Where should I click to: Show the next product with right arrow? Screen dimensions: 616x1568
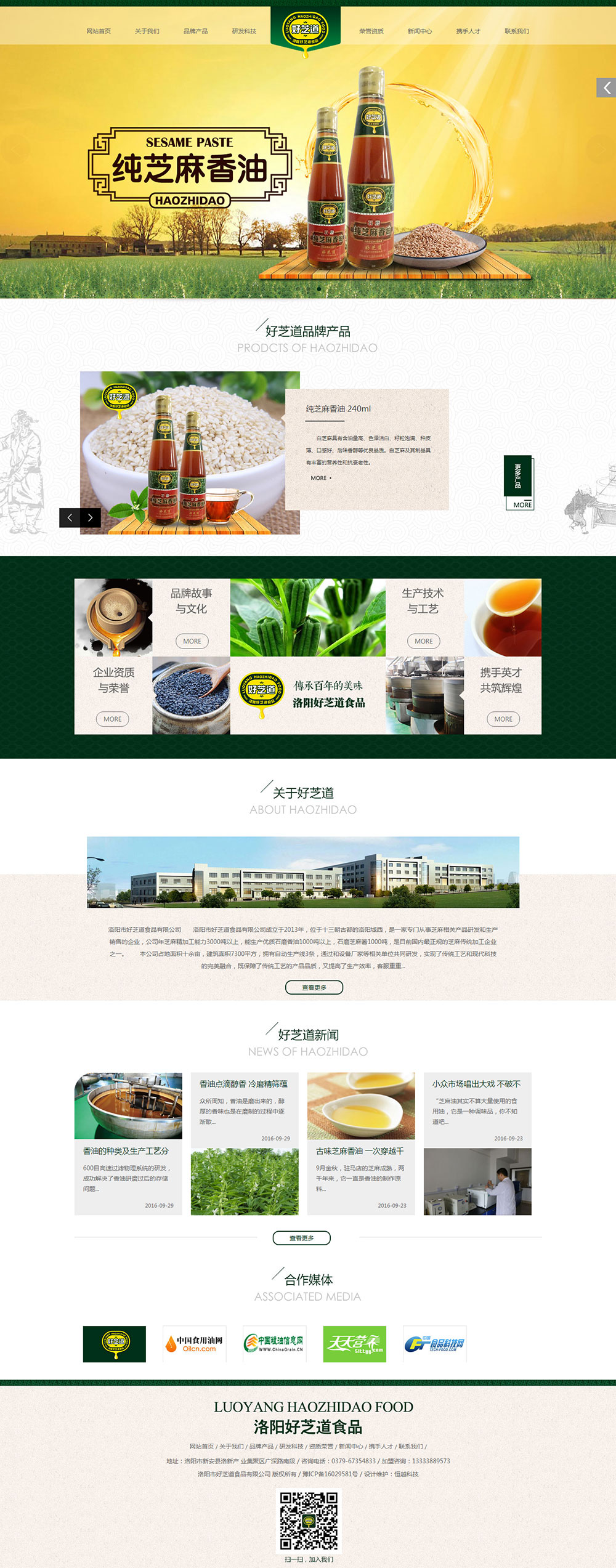pyautogui.click(x=91, y=518)
